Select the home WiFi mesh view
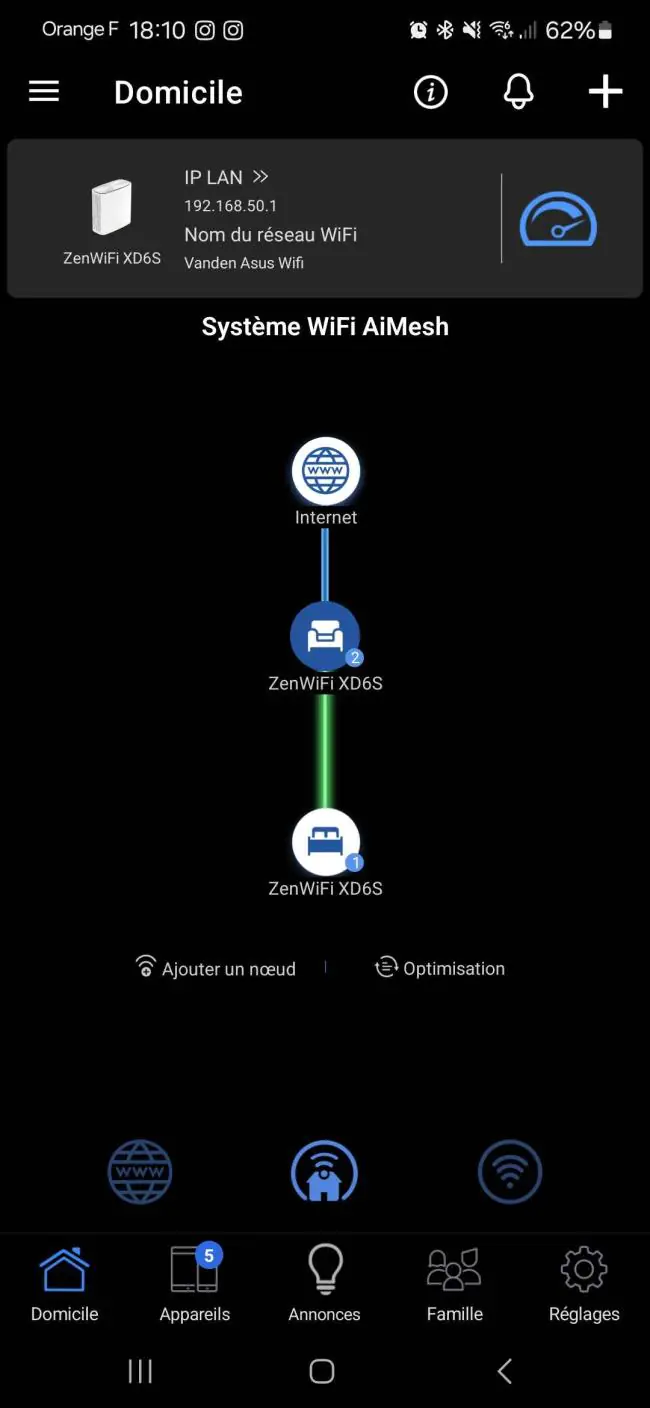 tap(324, 1171)
